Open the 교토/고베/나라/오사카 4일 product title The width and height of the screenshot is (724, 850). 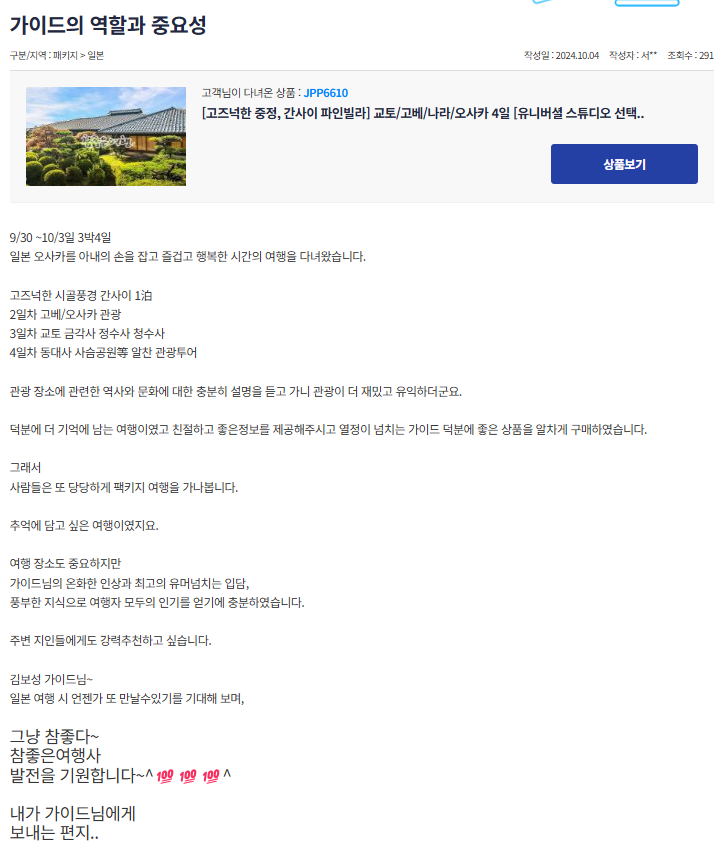point(422,113)
